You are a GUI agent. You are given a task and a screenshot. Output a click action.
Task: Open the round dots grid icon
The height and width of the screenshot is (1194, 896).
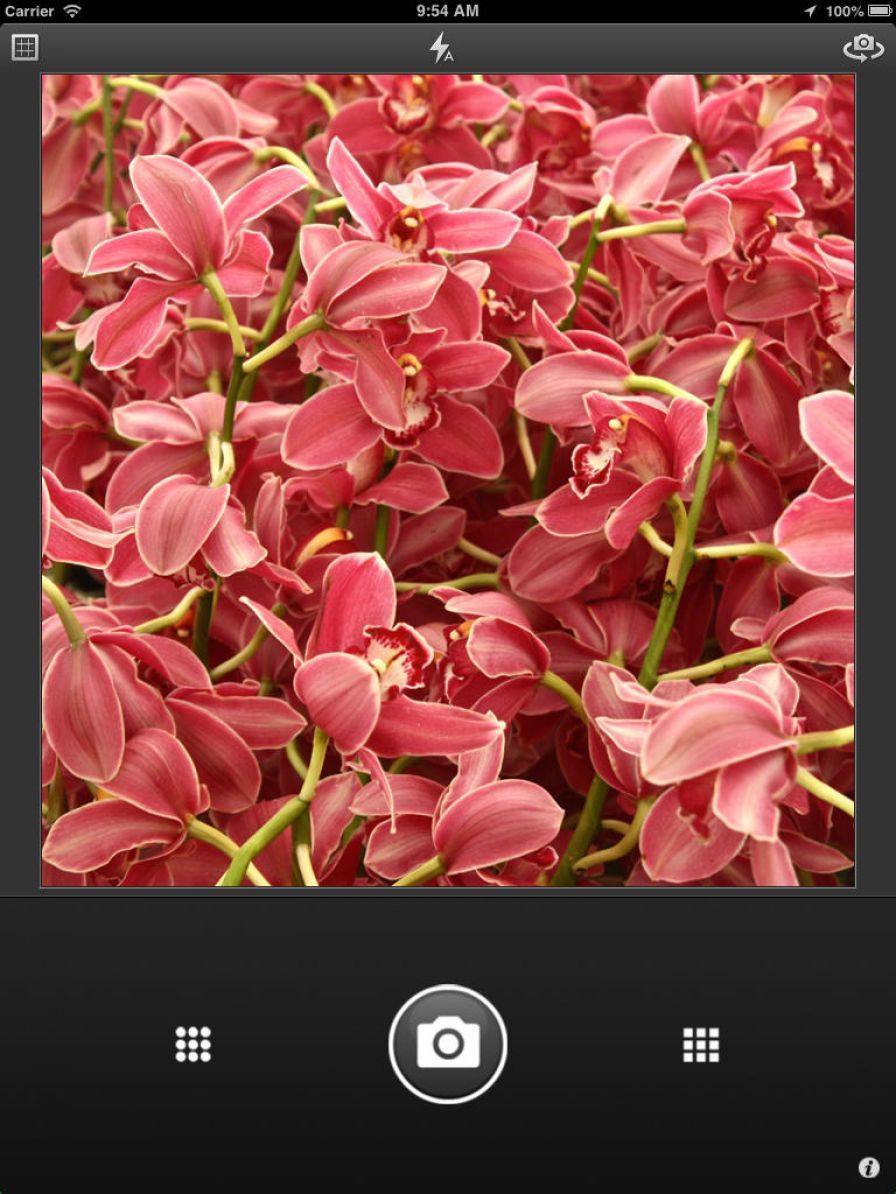point(193,1044)
